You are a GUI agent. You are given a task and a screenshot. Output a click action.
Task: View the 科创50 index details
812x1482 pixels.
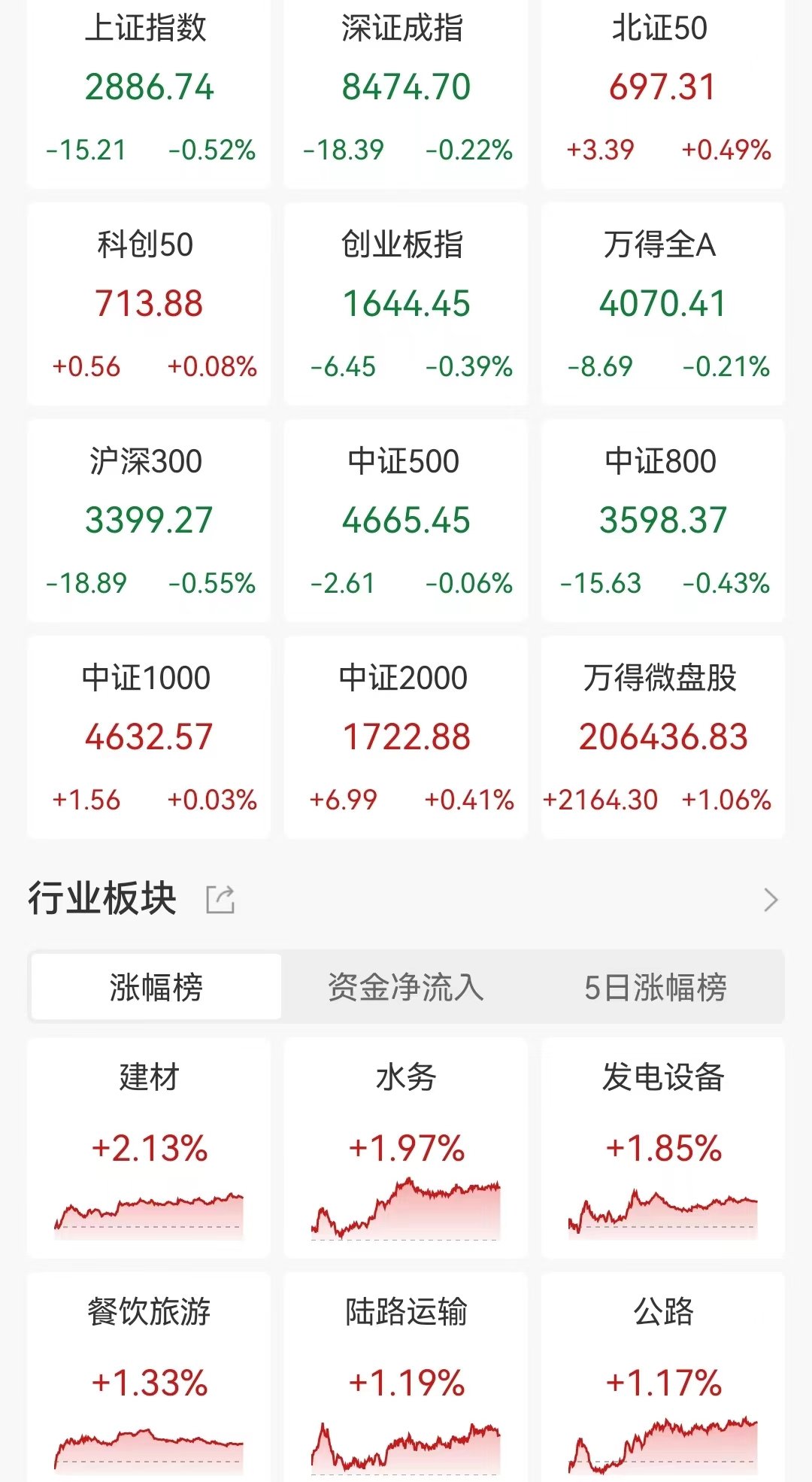[149, 304]
